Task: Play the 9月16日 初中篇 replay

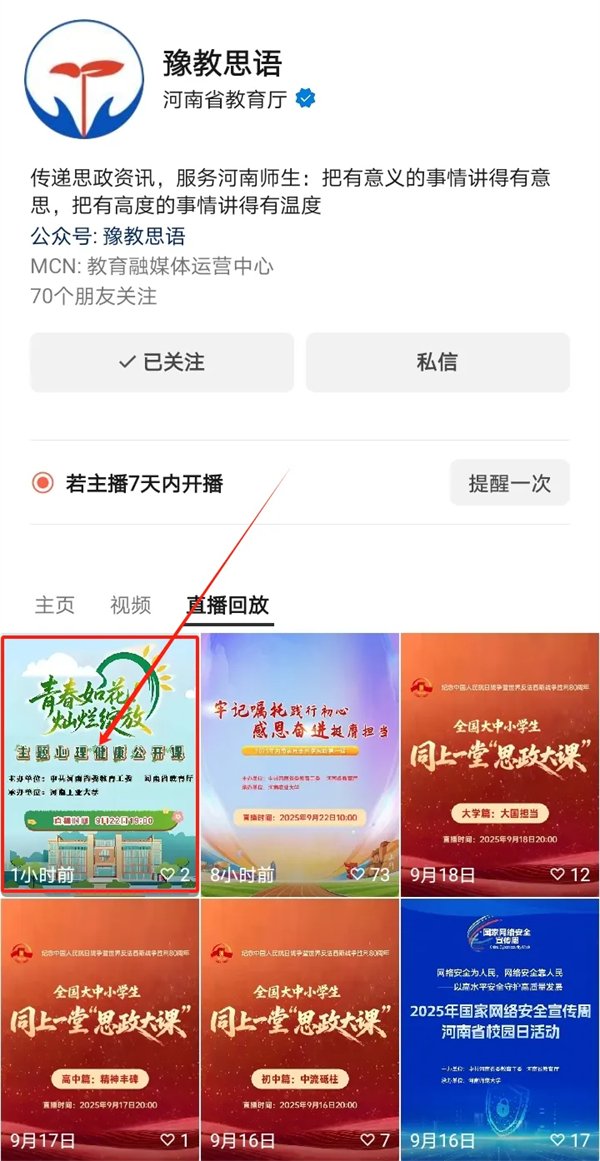Action: pyautogui.click(x=300, y=1025)
